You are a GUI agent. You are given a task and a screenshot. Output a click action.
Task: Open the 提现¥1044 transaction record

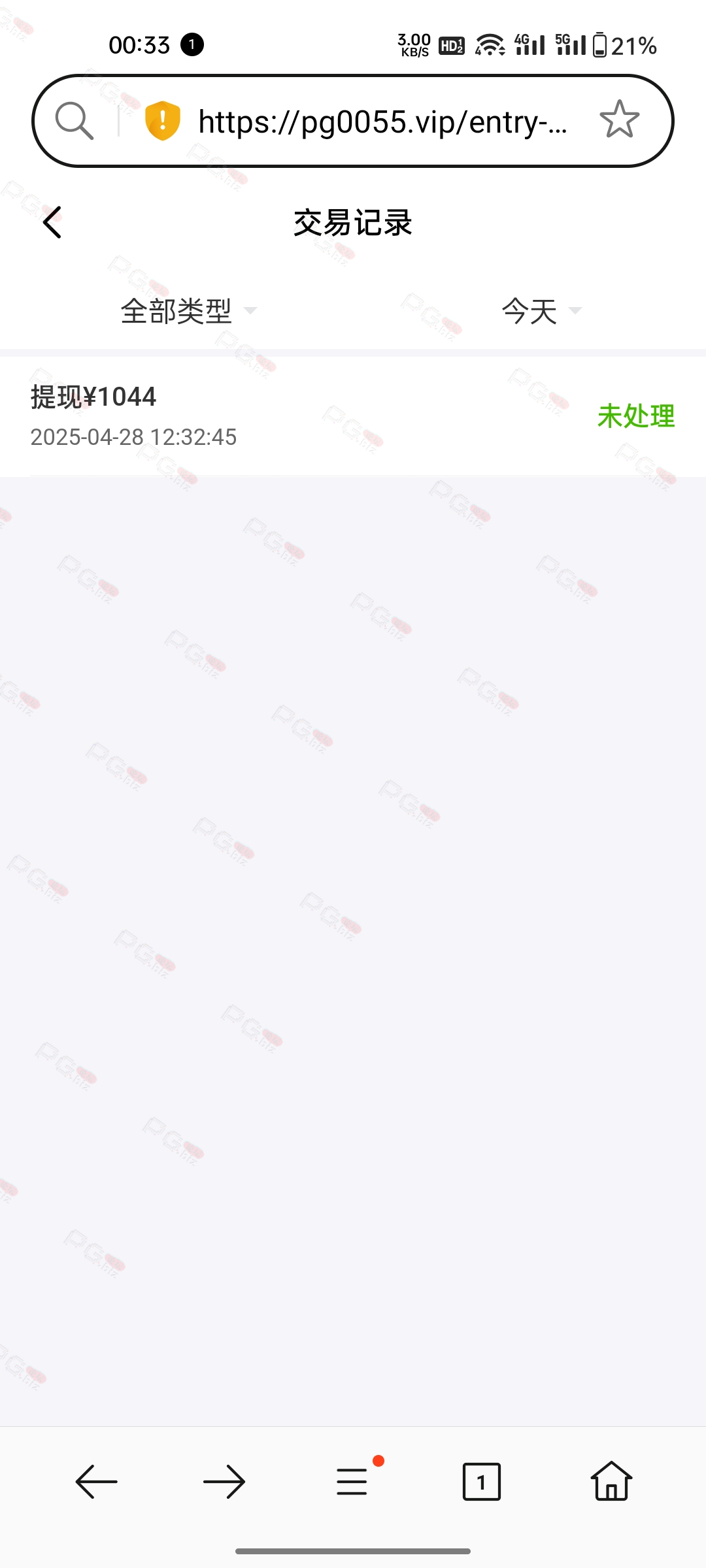(353, 416)
